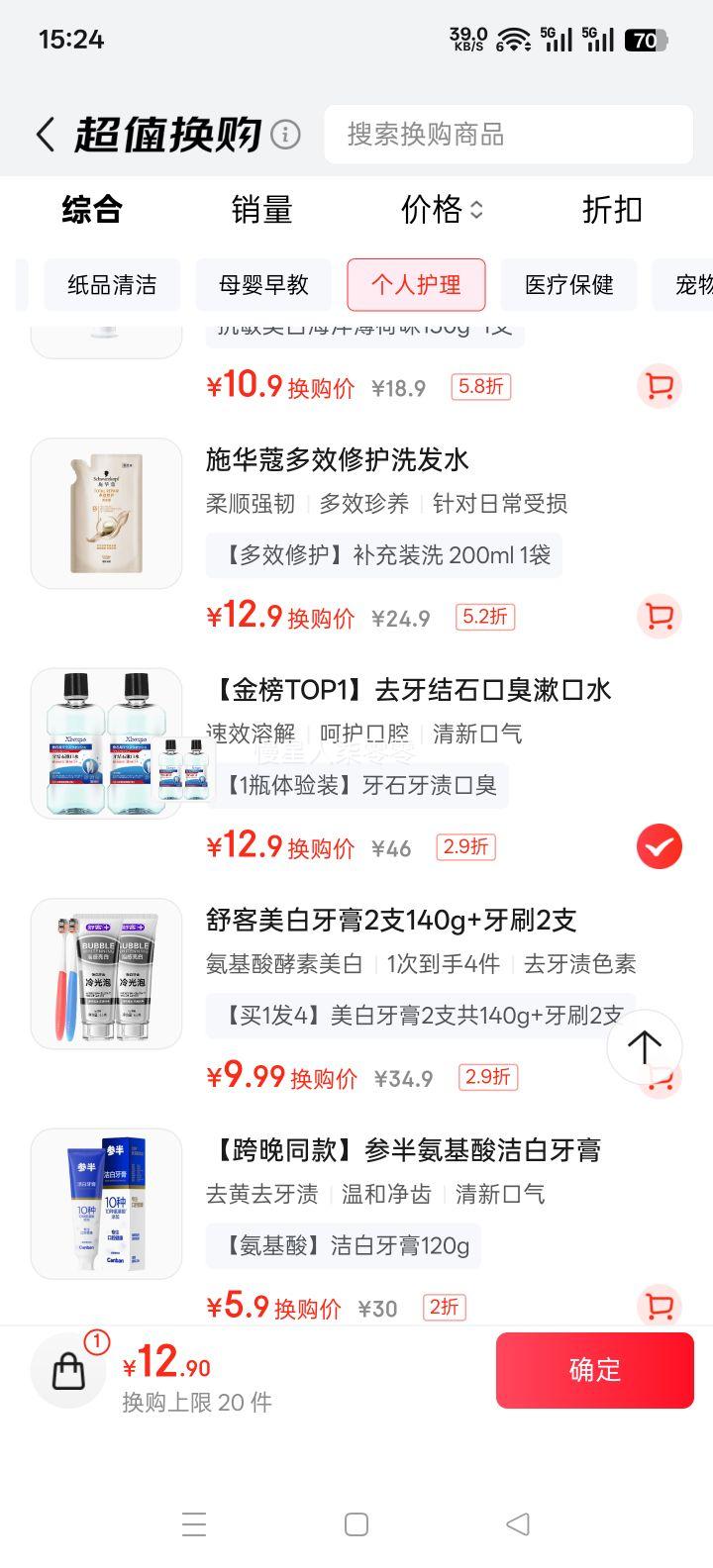
Task: Sort products by 折扣
Action: (611, 210)
